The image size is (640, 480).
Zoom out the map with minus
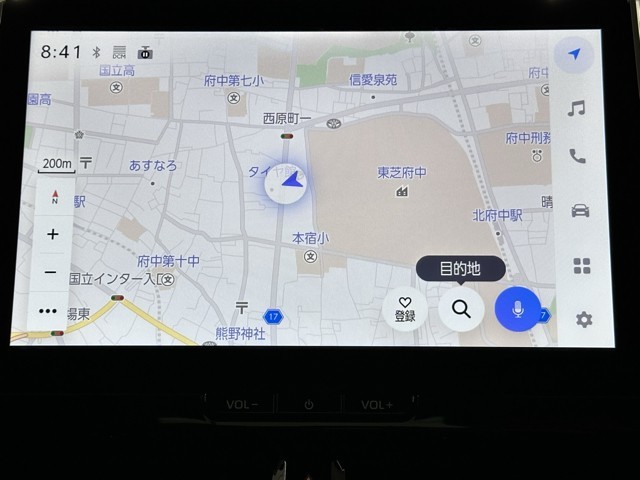[x=51, y=272]
